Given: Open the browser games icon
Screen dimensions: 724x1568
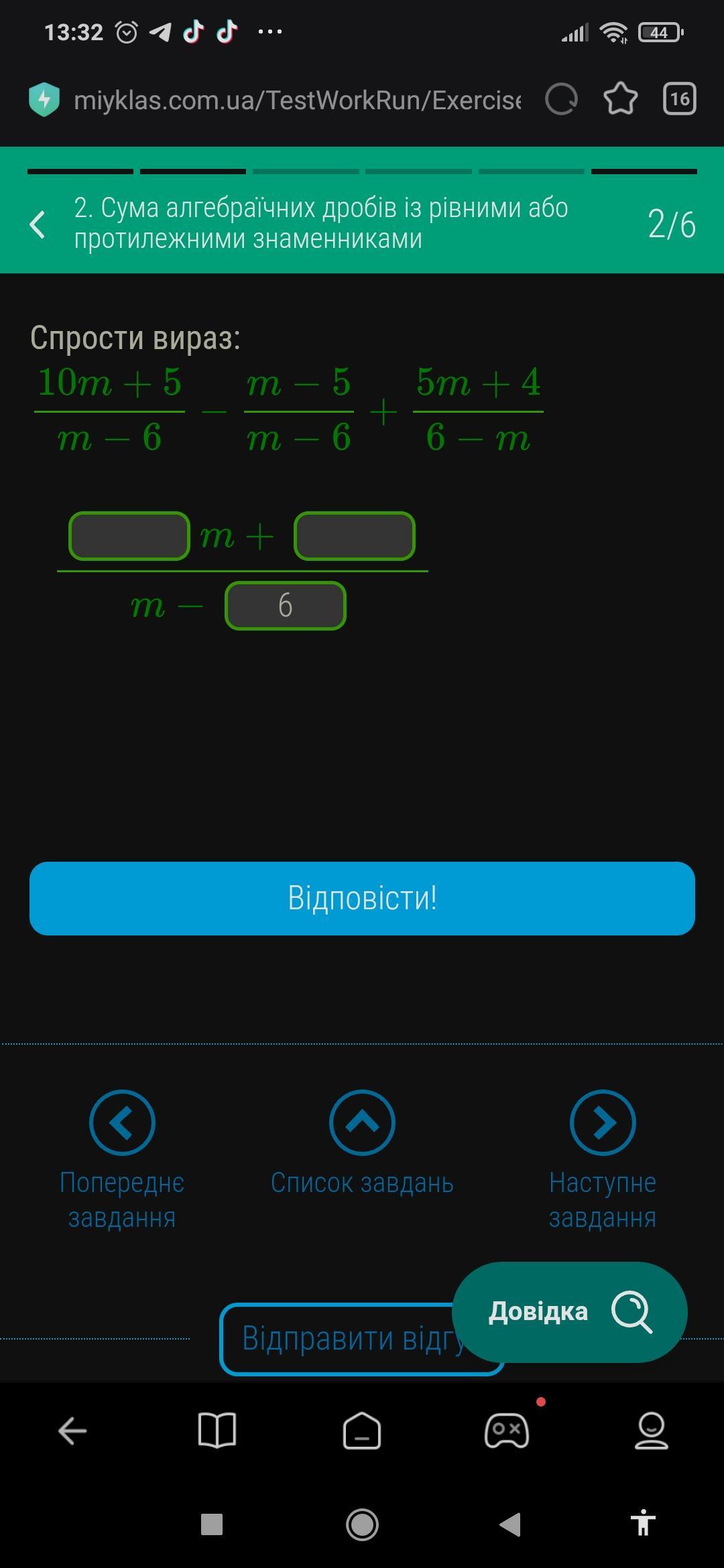Looking at the screenshot, I should [507, 1431].
